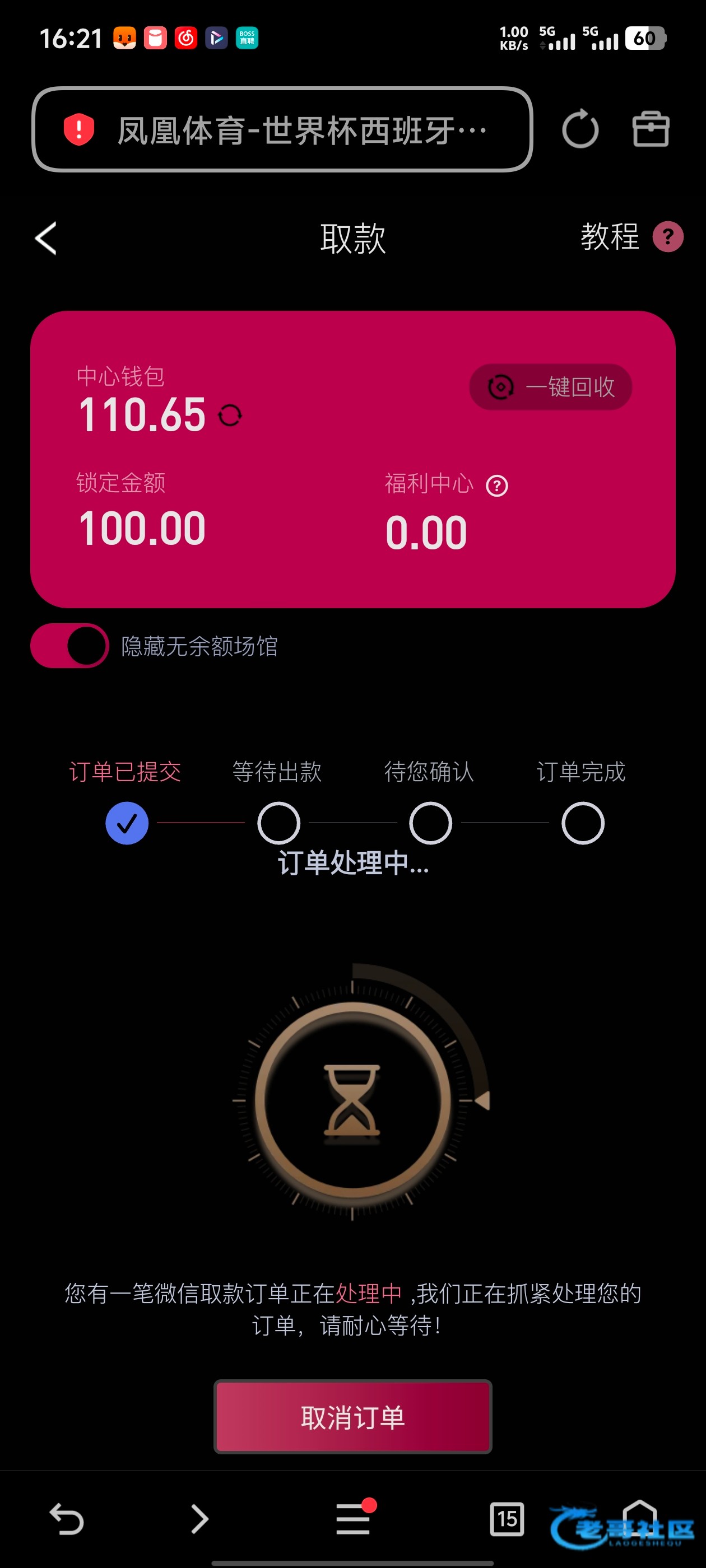Screen dimensions: 706x1568
Task: Toggle 隐藏无余额场馆 switch
Action: 70,646
